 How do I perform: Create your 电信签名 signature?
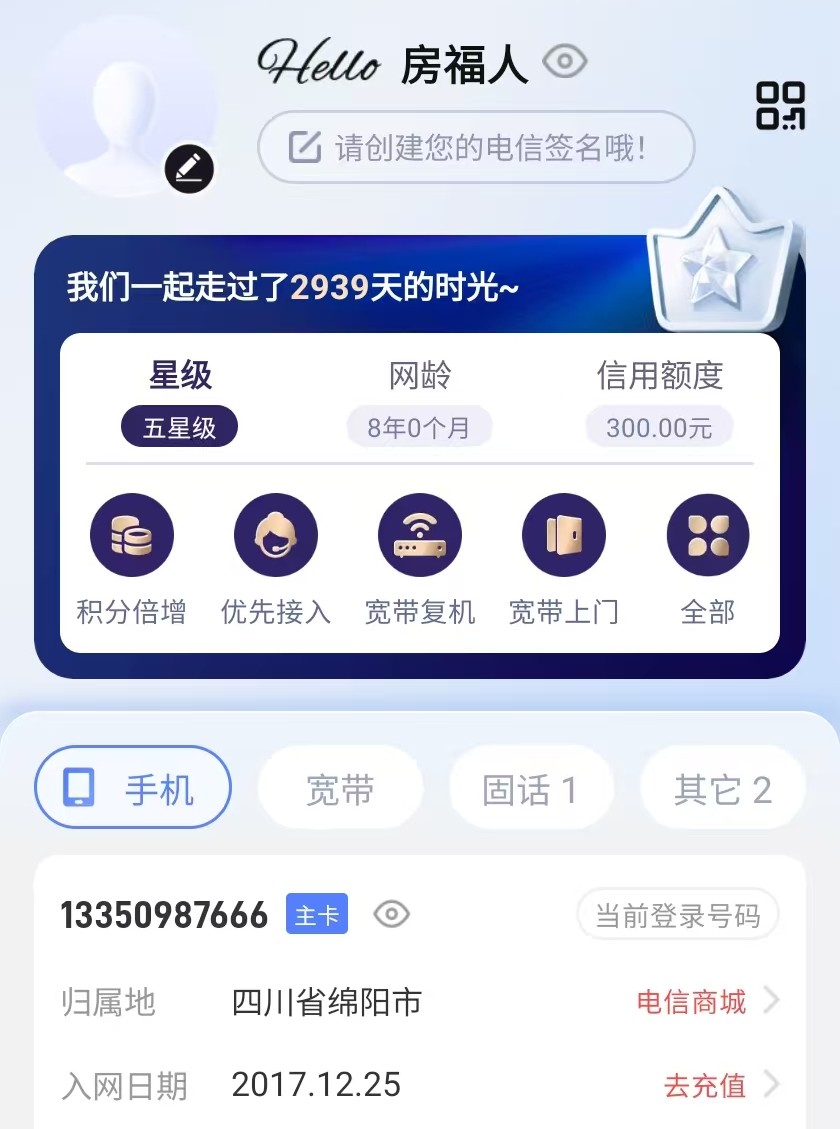coord(476,148)
